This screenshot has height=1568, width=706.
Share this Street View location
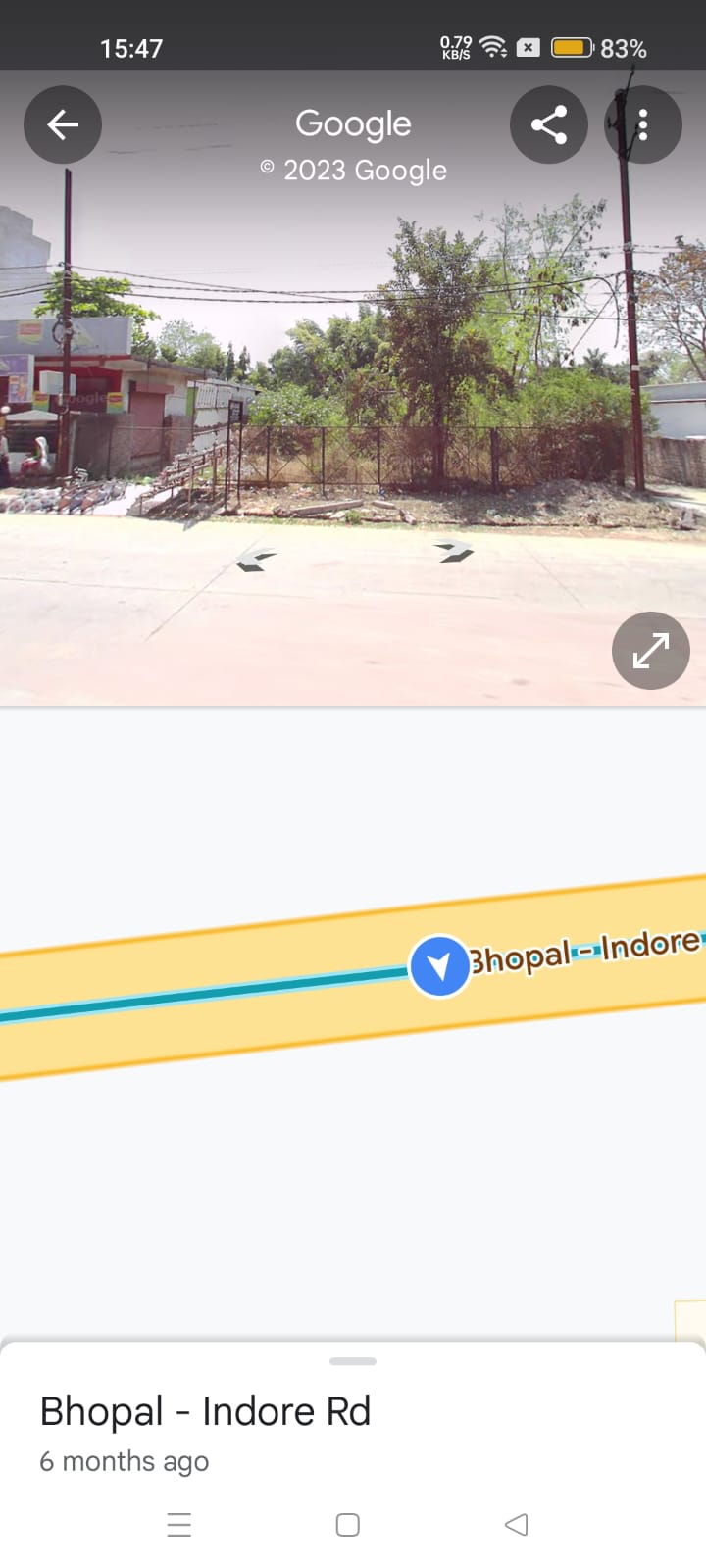pos(548,124)
